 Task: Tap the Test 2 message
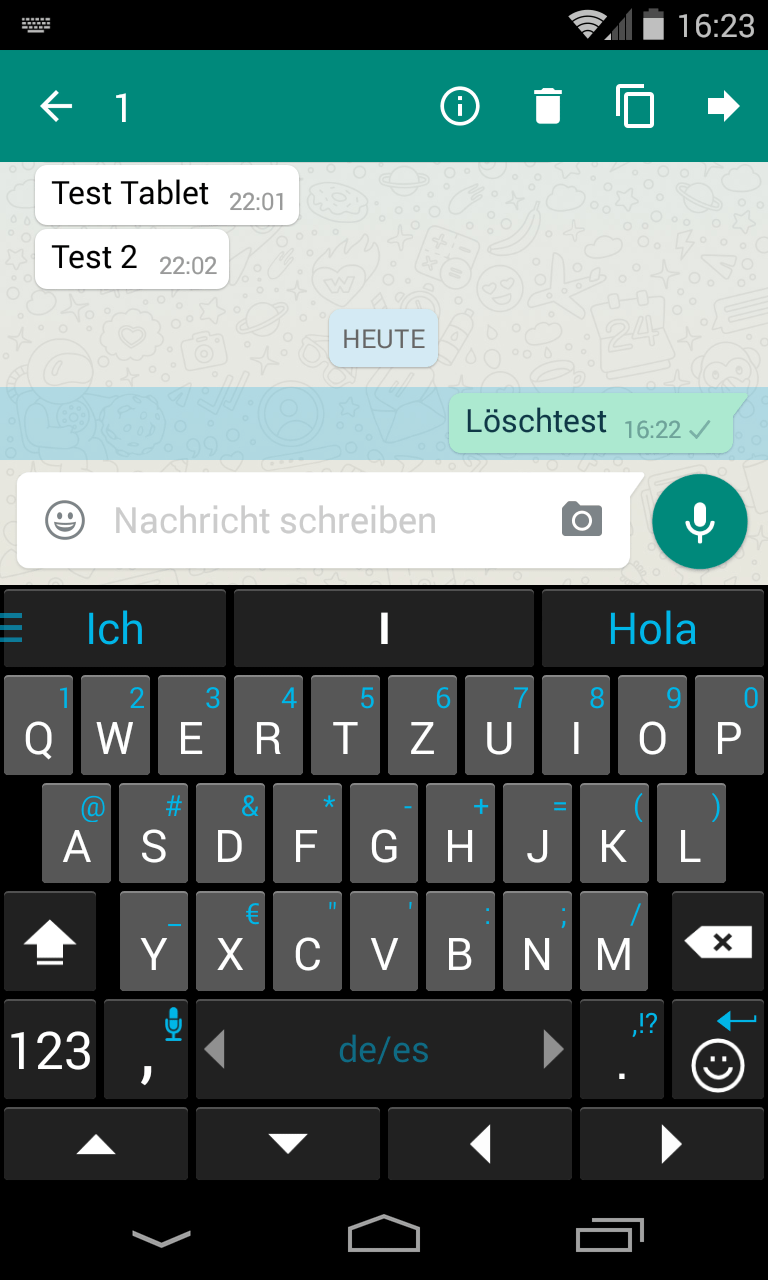132,259
